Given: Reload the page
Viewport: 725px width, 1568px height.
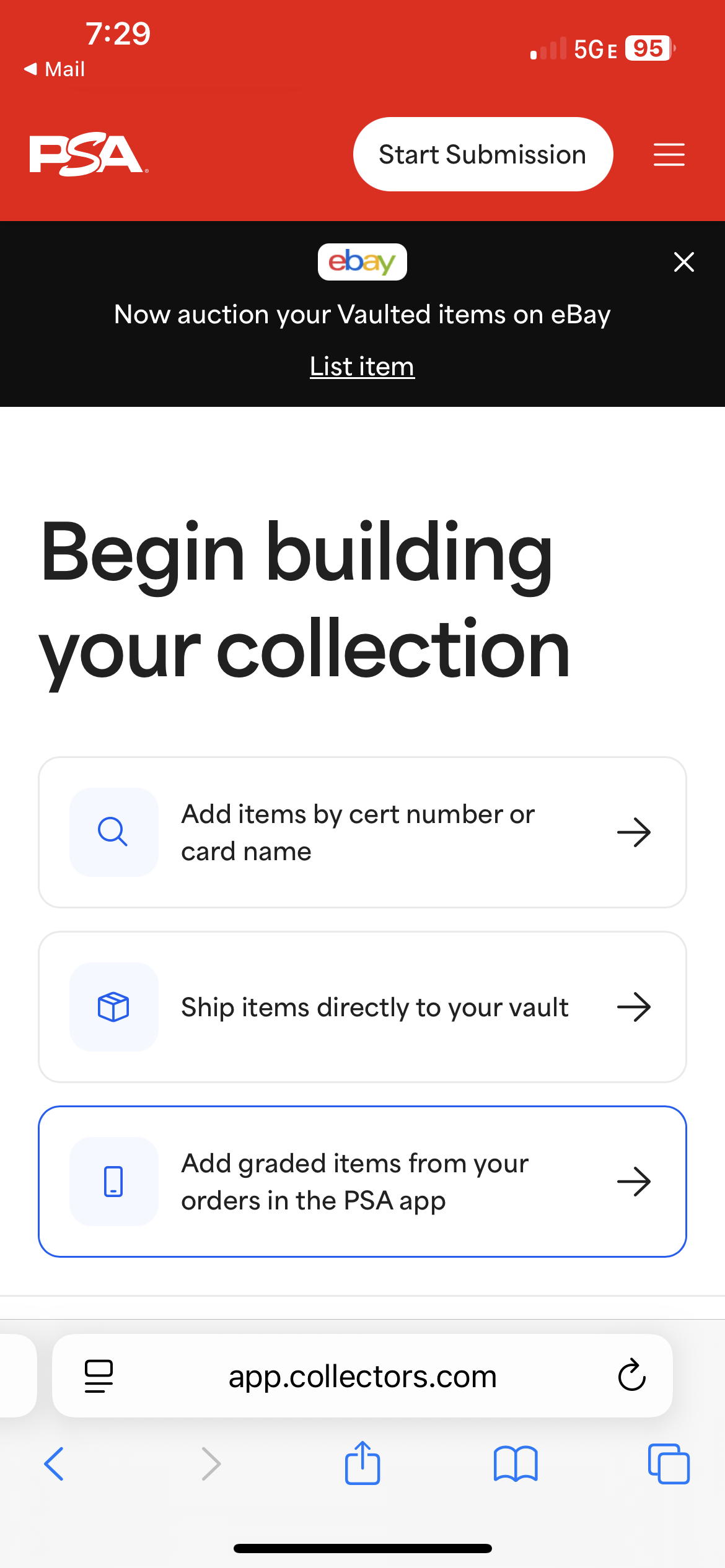Looking at the screenshot, I should point(631,1375).
